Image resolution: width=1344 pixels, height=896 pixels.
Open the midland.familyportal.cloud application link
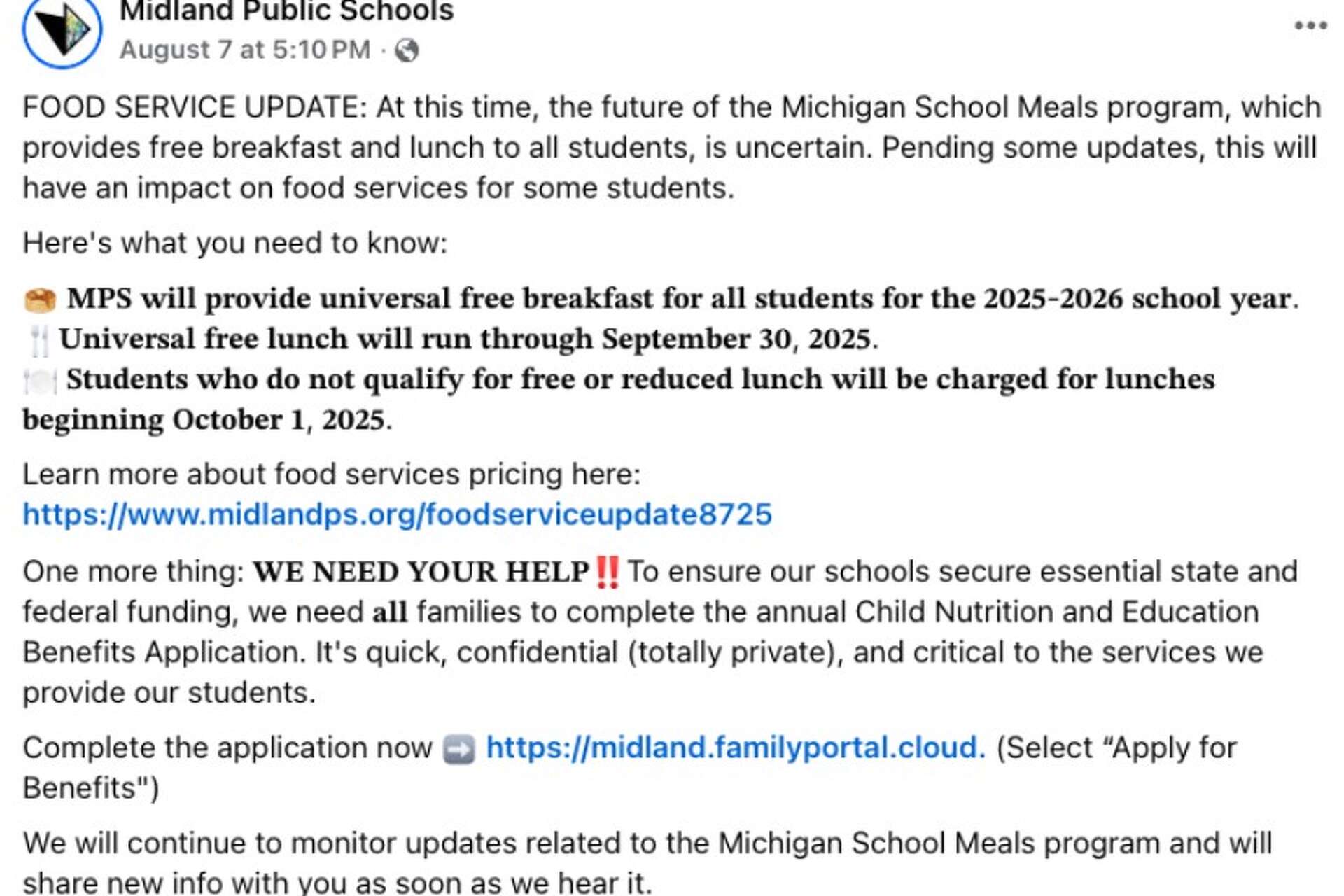point(735,748)
